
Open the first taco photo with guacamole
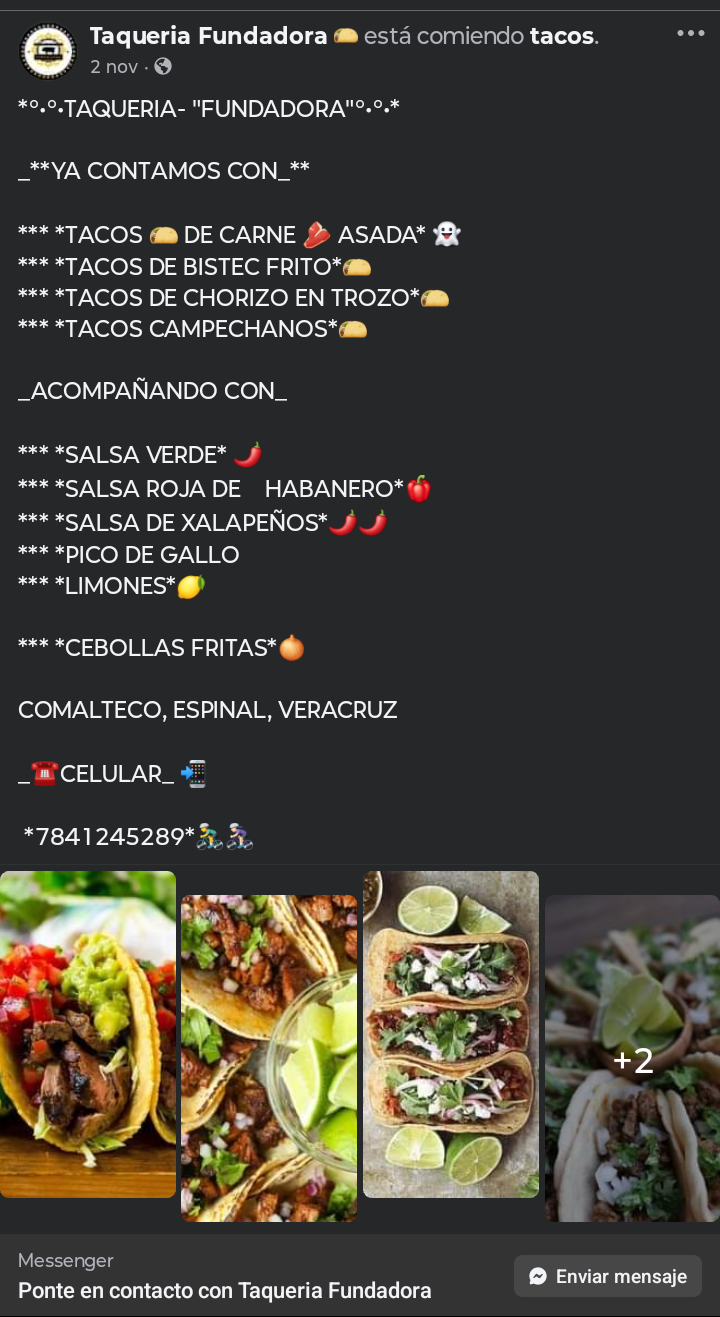click(x=88, y=1035)
